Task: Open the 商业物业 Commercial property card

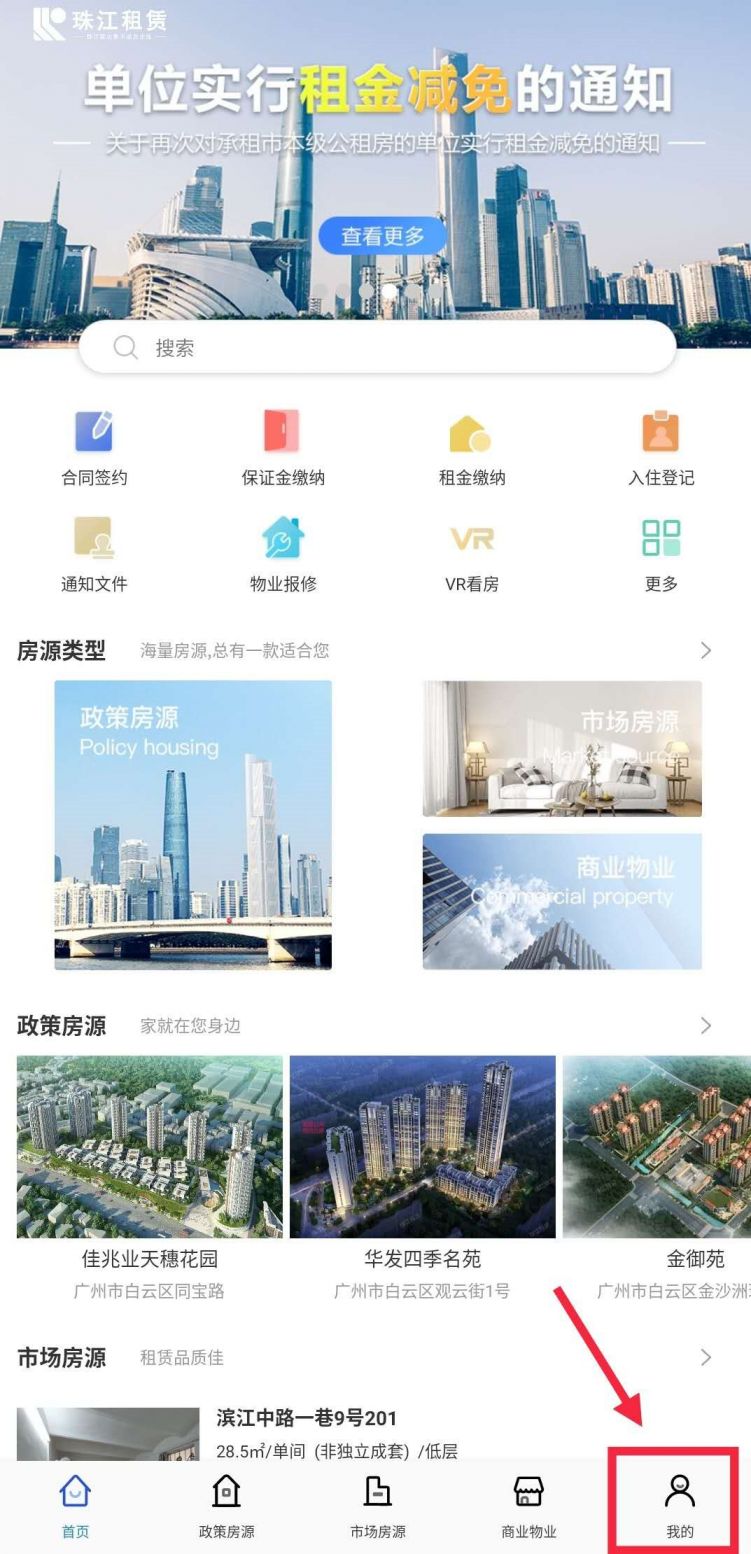Action: 562,901
